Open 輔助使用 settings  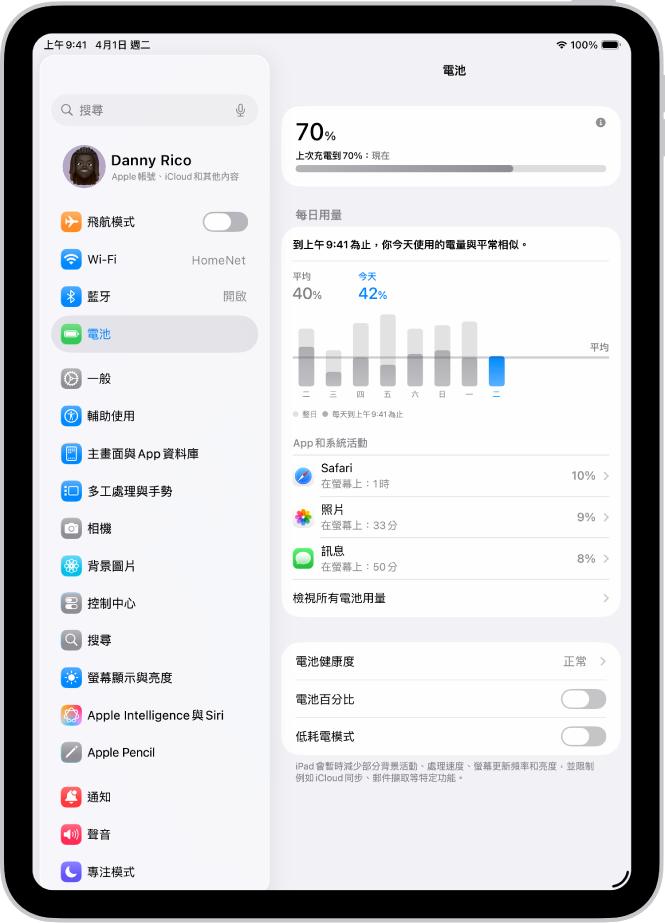click(154, 416)
